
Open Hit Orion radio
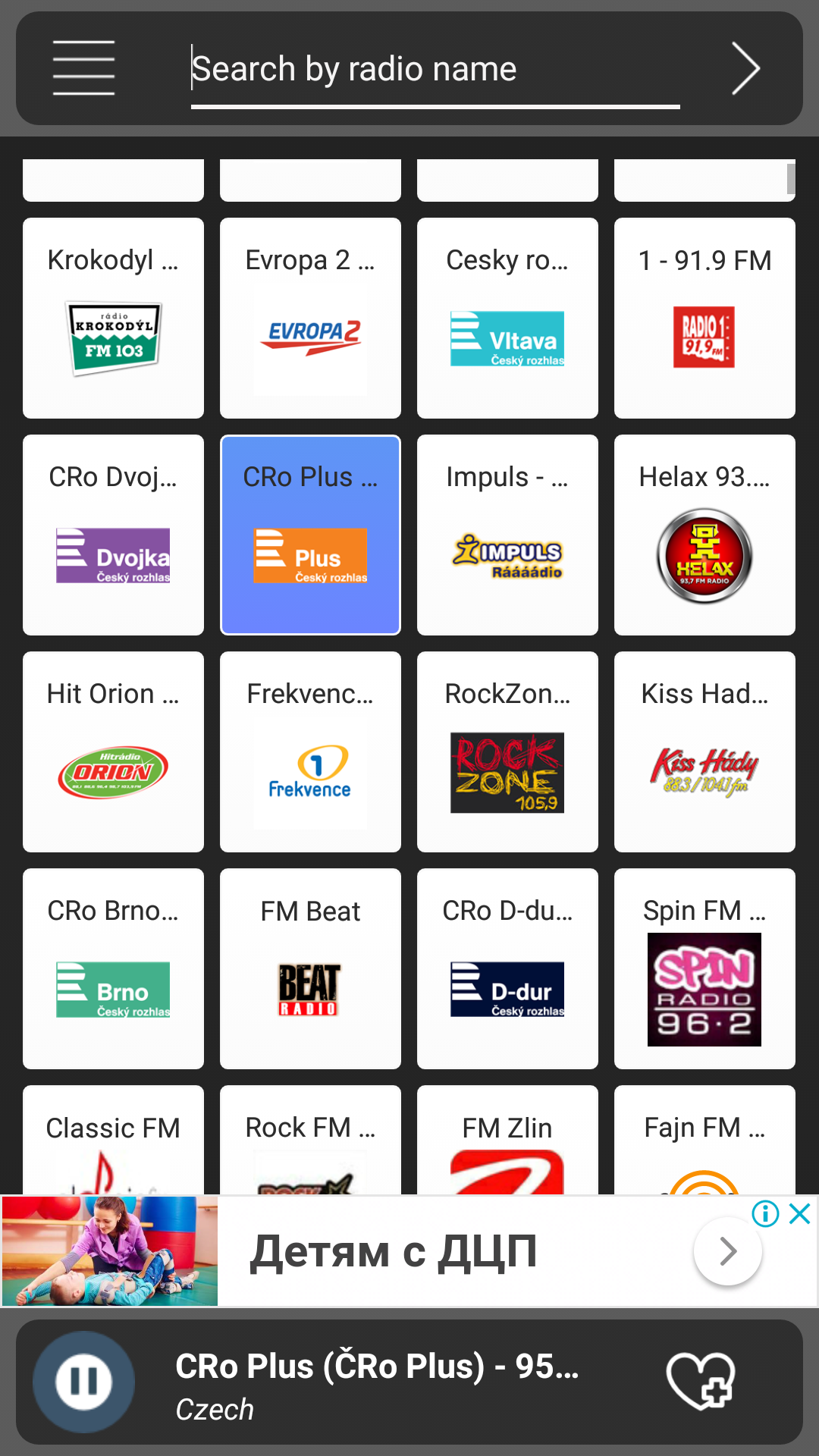[x=114, y=752]
